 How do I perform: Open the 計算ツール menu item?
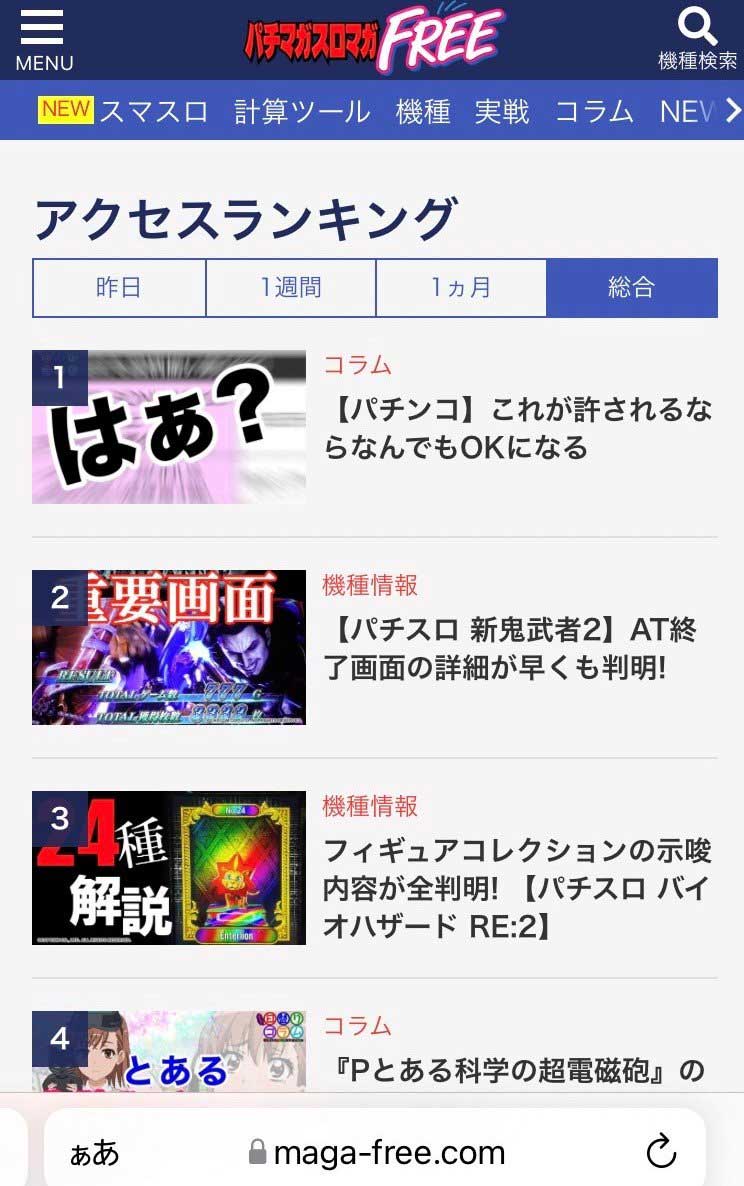tap(300, 111)
